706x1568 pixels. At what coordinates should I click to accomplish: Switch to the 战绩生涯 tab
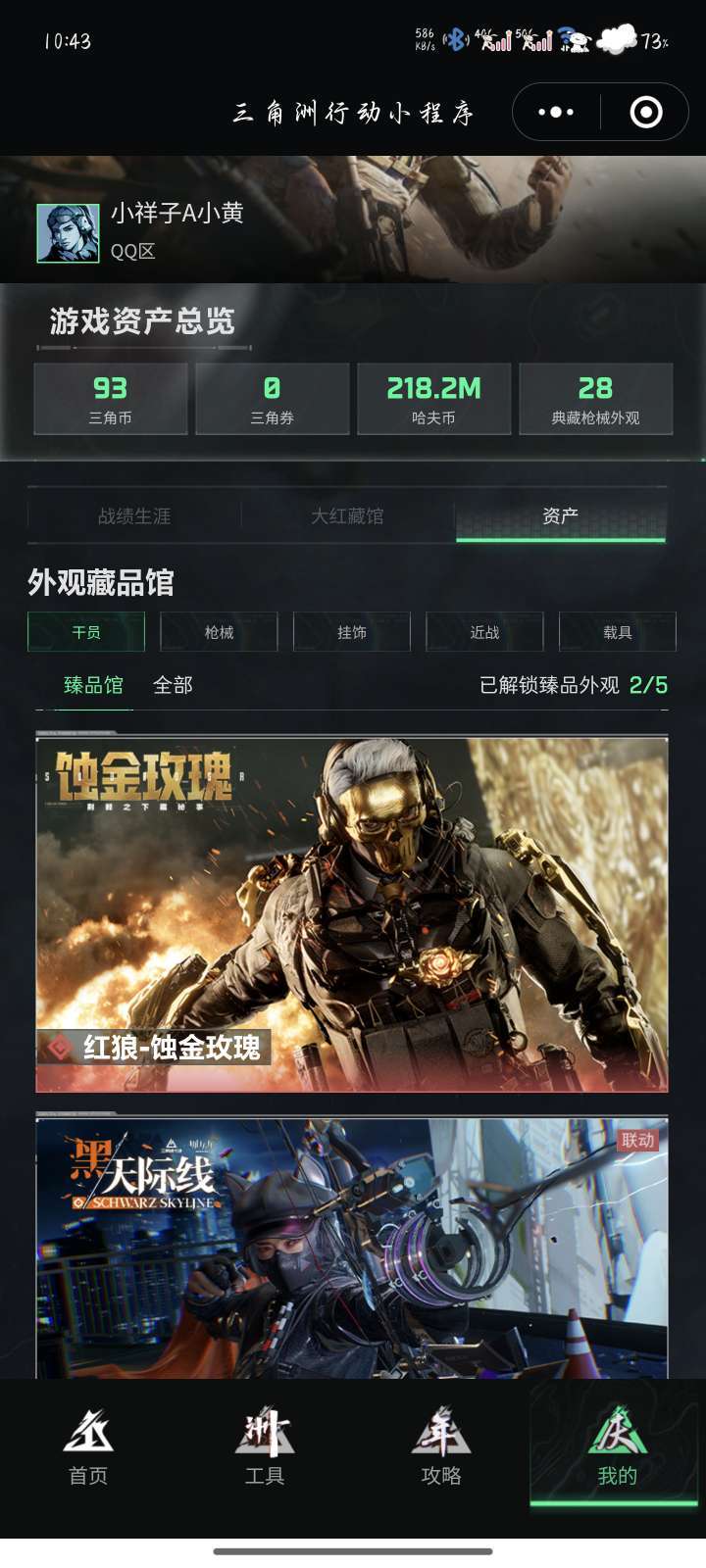pos(134,516)
